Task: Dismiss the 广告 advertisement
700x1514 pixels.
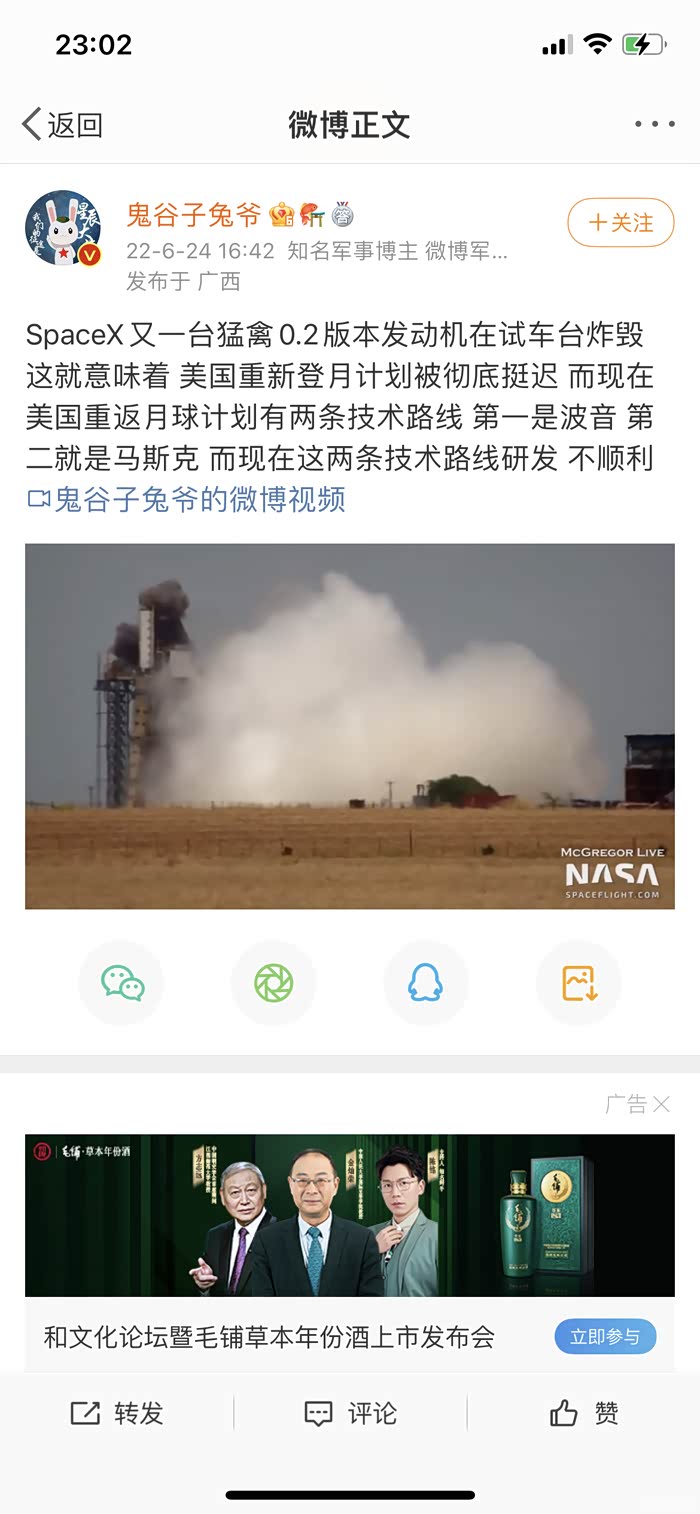Action: 661,1104
